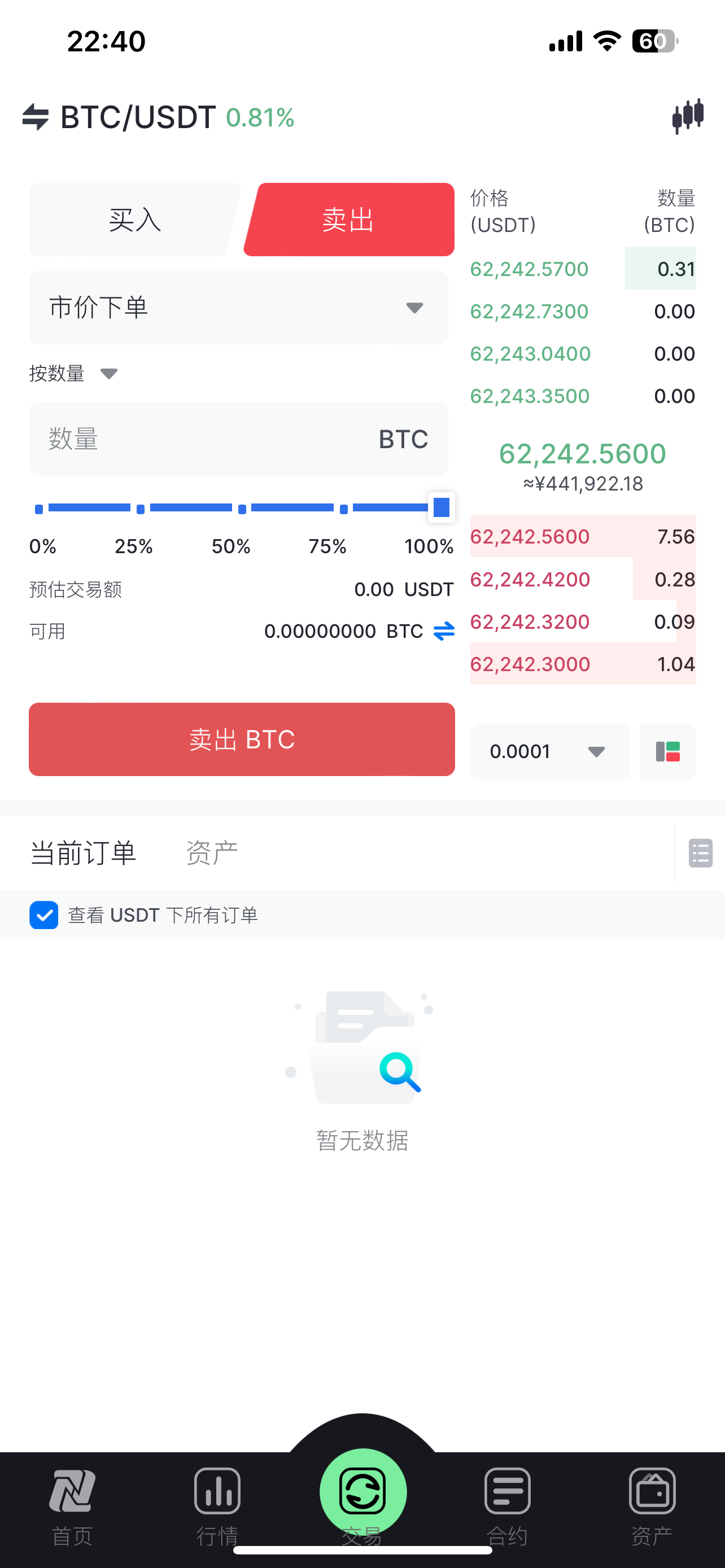Switch to the 资产 tab beside 当前订单

pyautogui.click(x=212, y=853)
